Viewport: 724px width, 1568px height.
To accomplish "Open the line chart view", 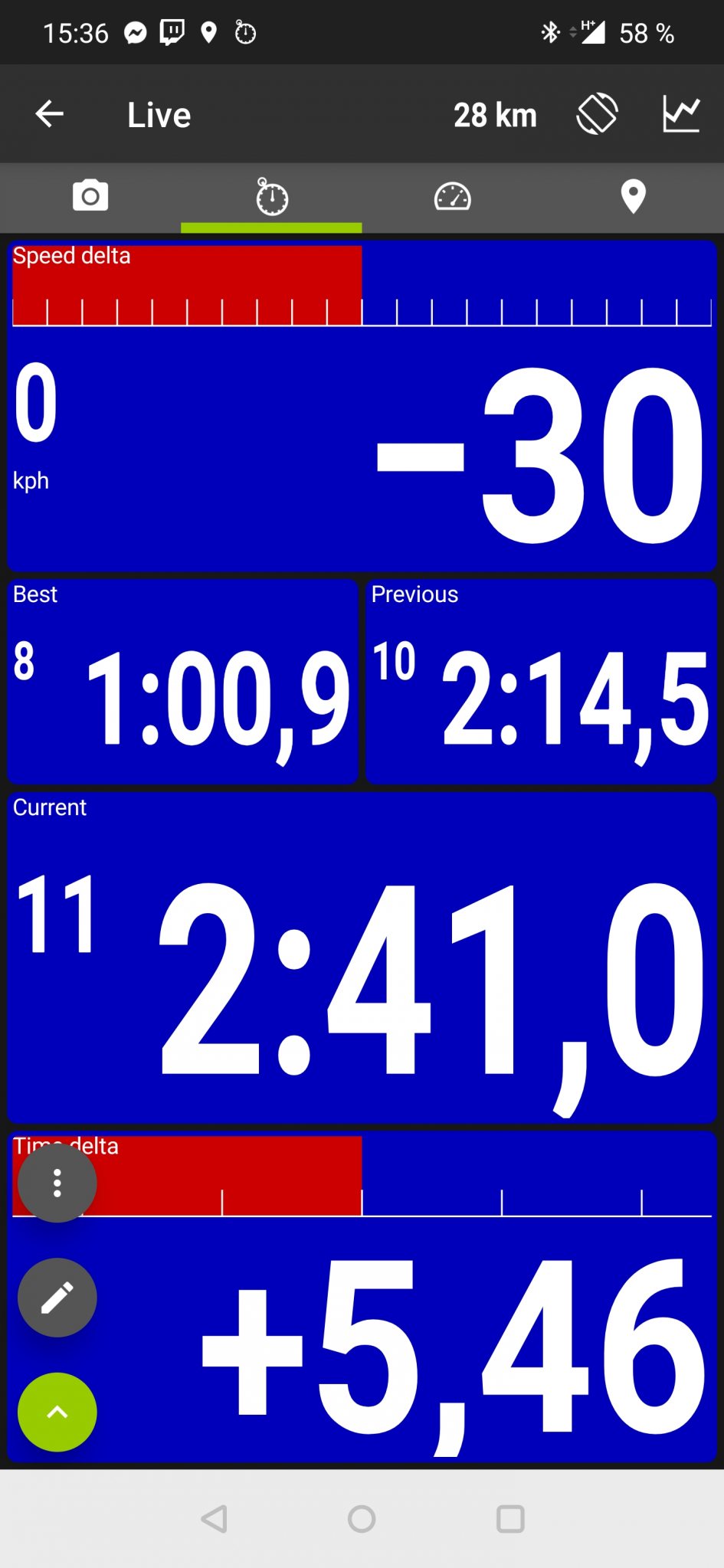I will tap(681, 114).
